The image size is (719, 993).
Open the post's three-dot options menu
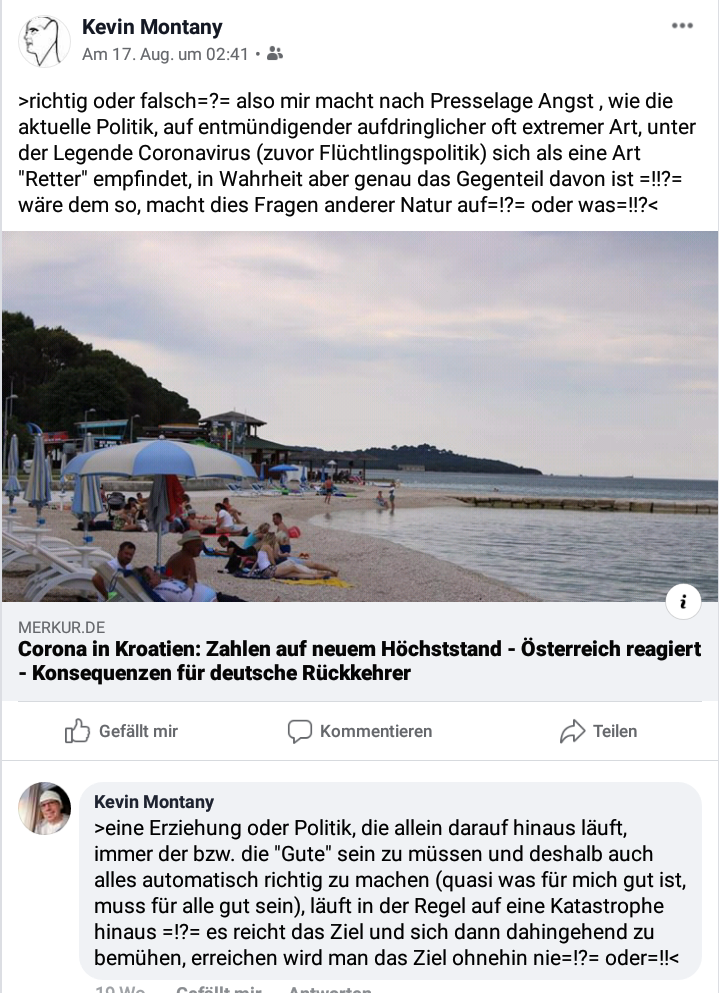pos(682,27)
